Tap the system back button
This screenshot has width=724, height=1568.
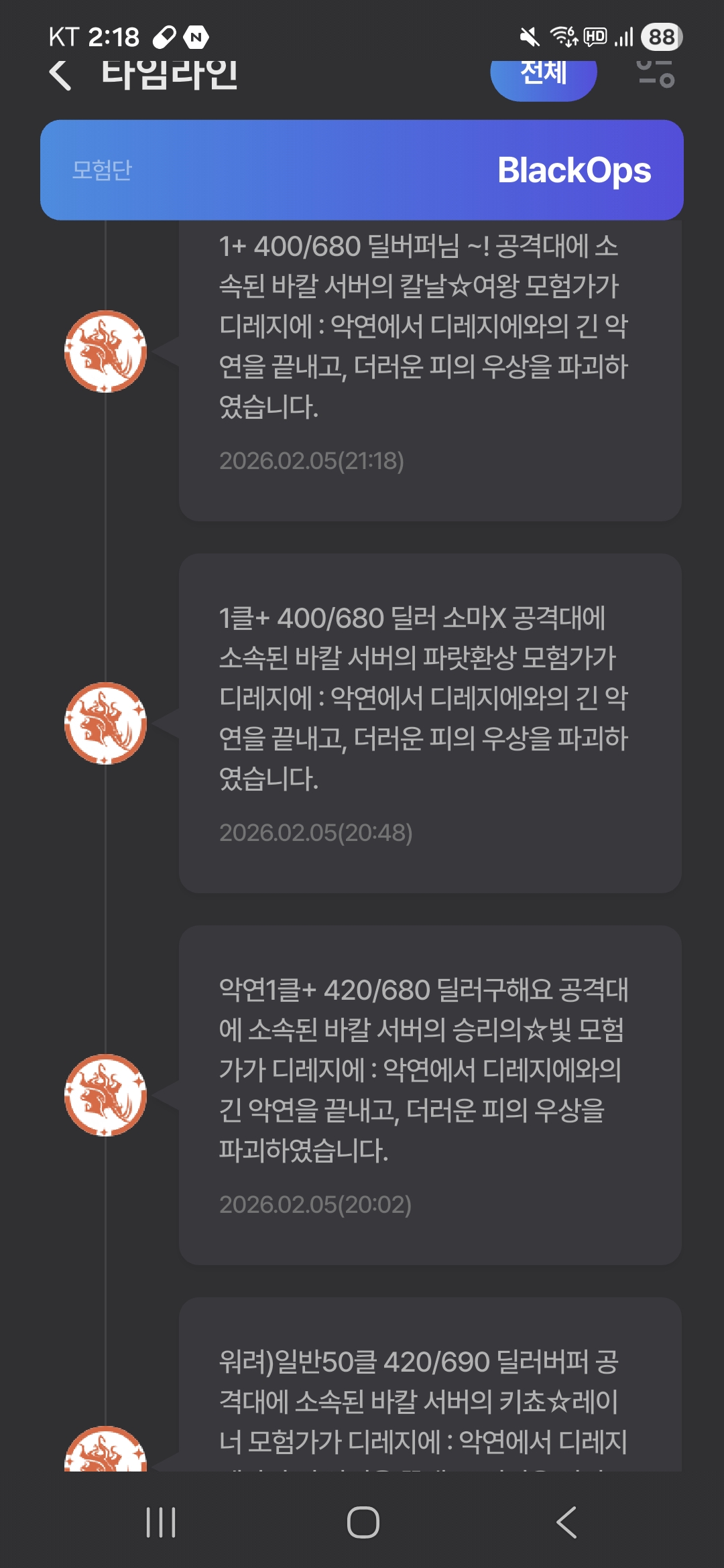(x=566, y=1522)
